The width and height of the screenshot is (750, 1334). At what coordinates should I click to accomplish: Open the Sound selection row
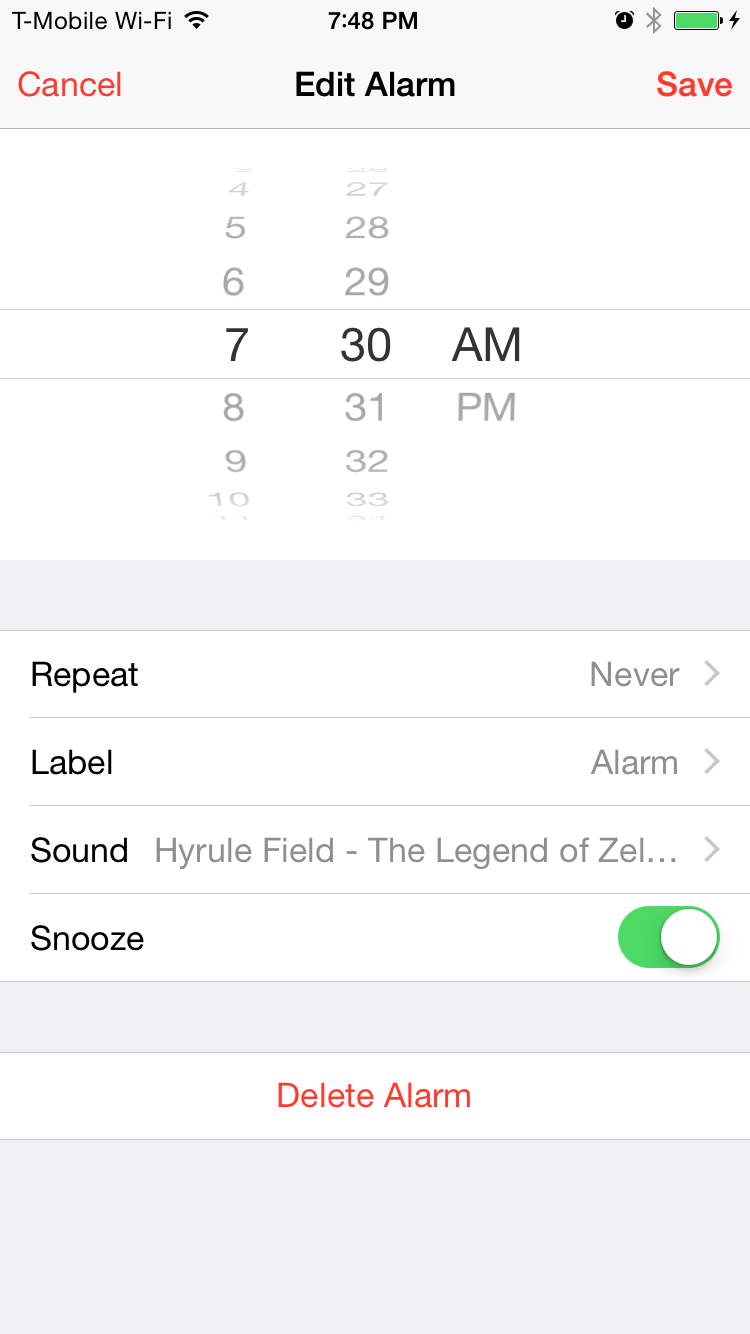pyautogui.click(x=375, y=850)
